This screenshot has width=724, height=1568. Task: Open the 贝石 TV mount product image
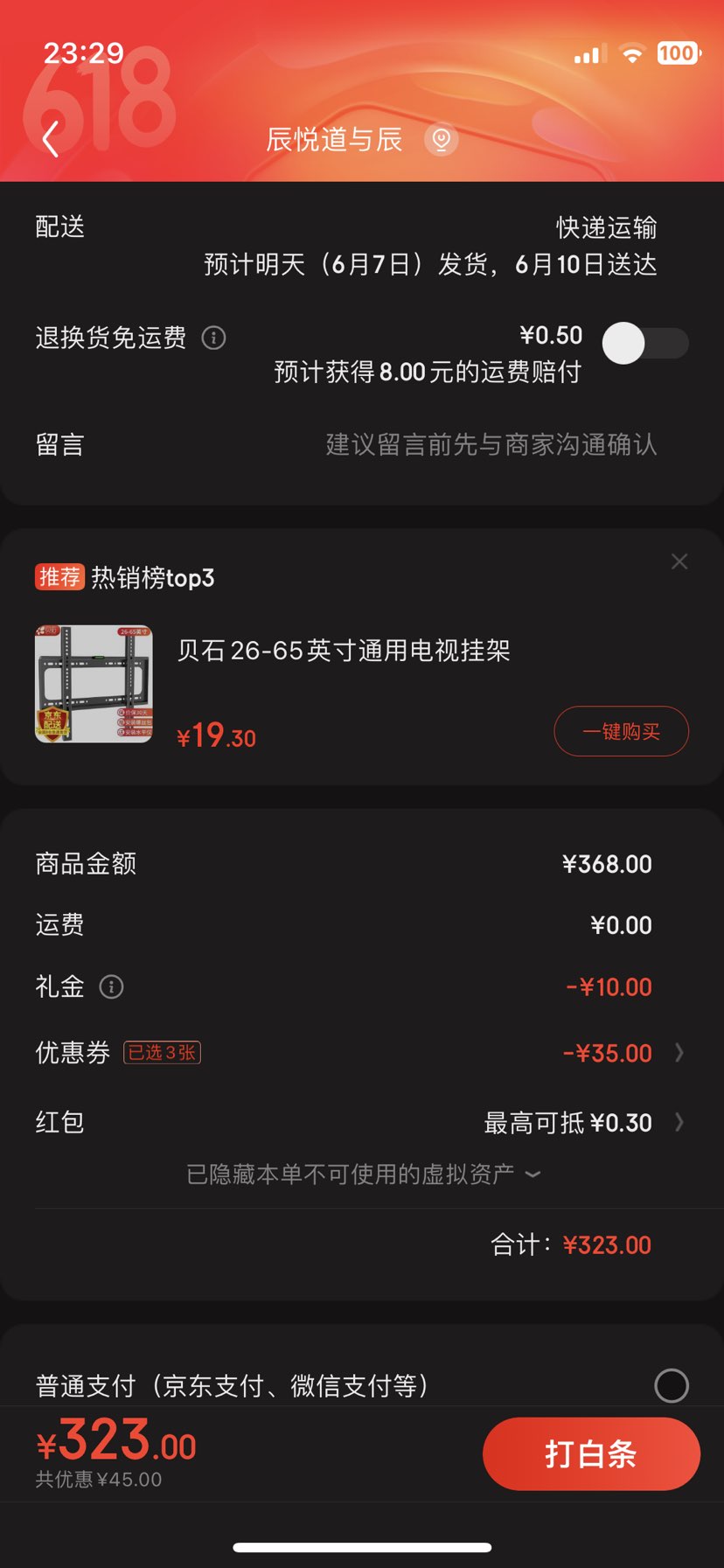pos(94,684)
